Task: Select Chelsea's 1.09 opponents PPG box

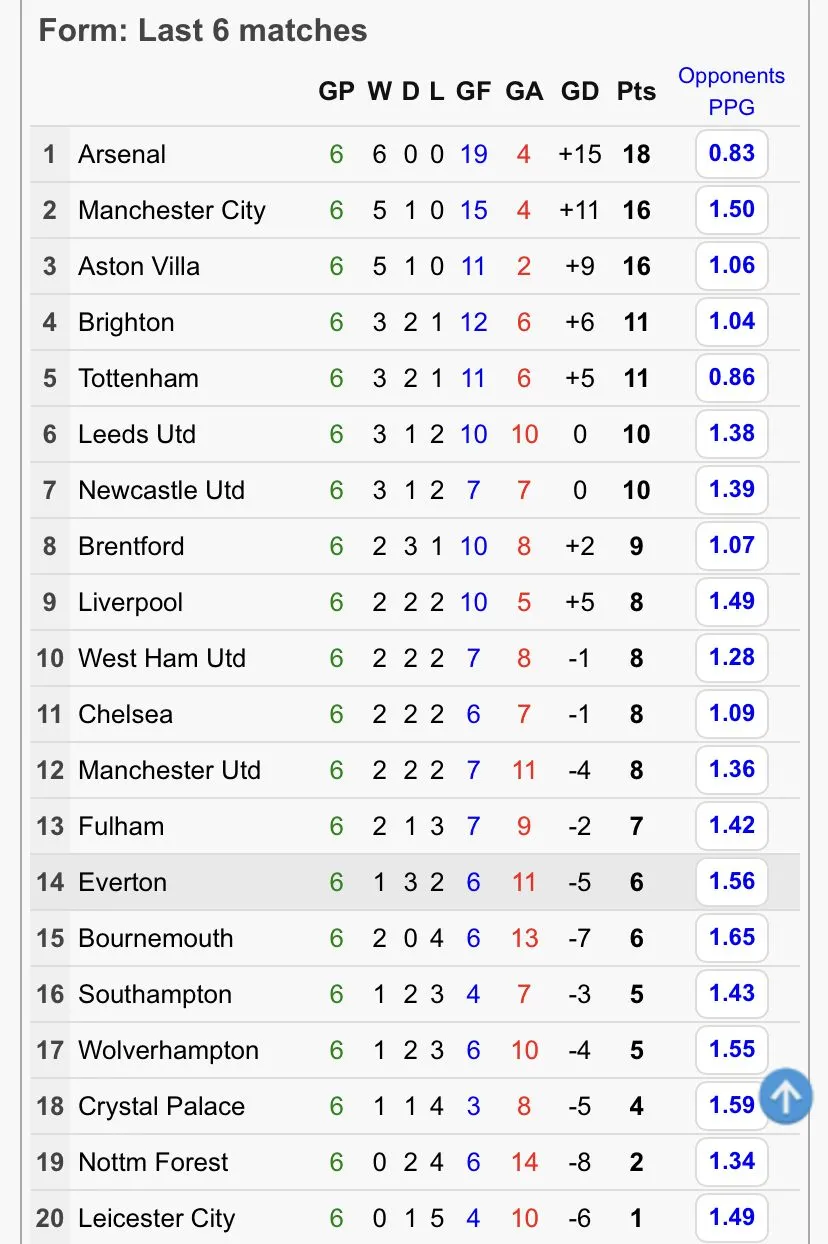Action: coord(731,714)
